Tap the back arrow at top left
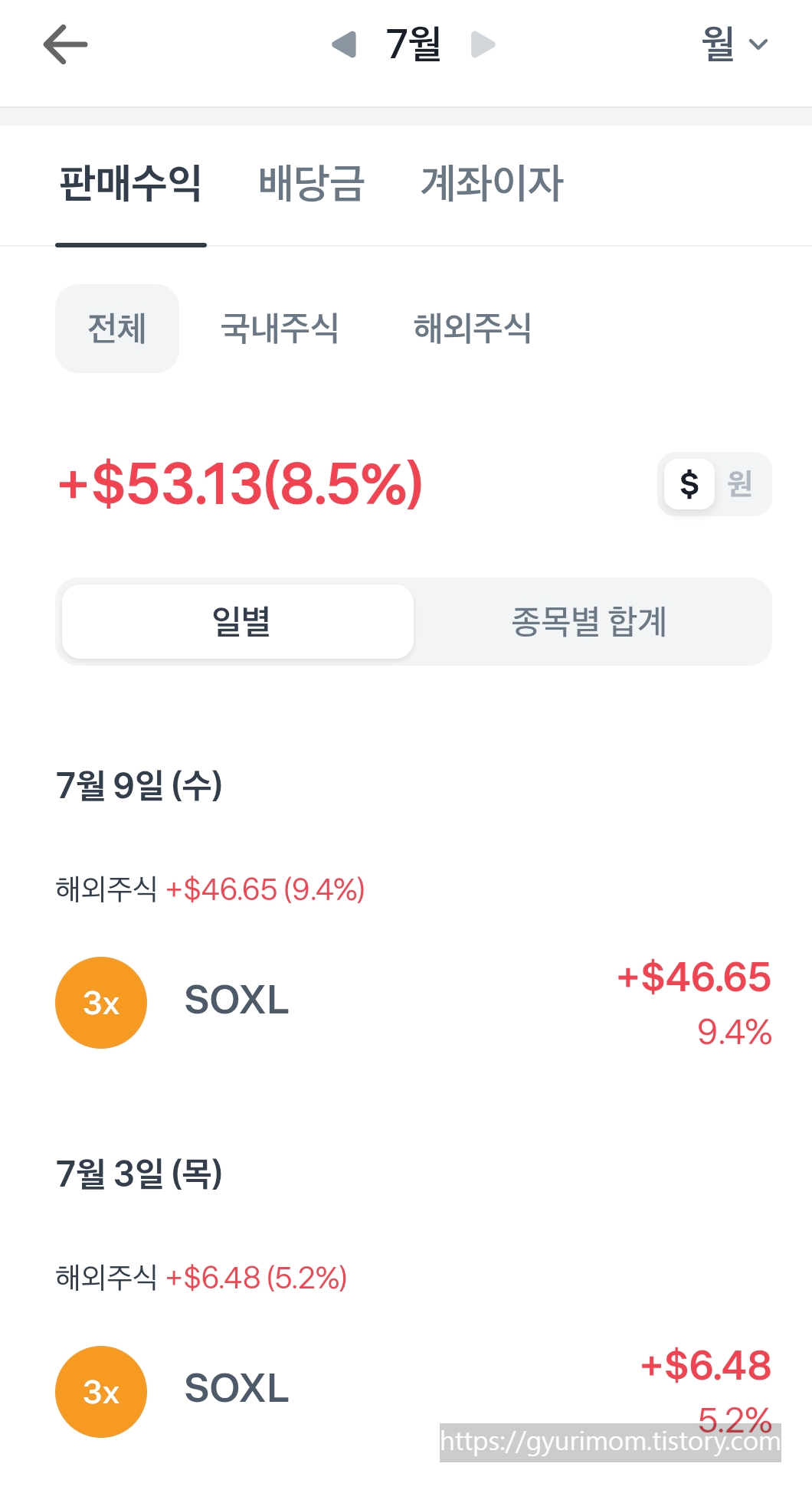The height and width of the screenshot is (1493, 812). (65, 44)
